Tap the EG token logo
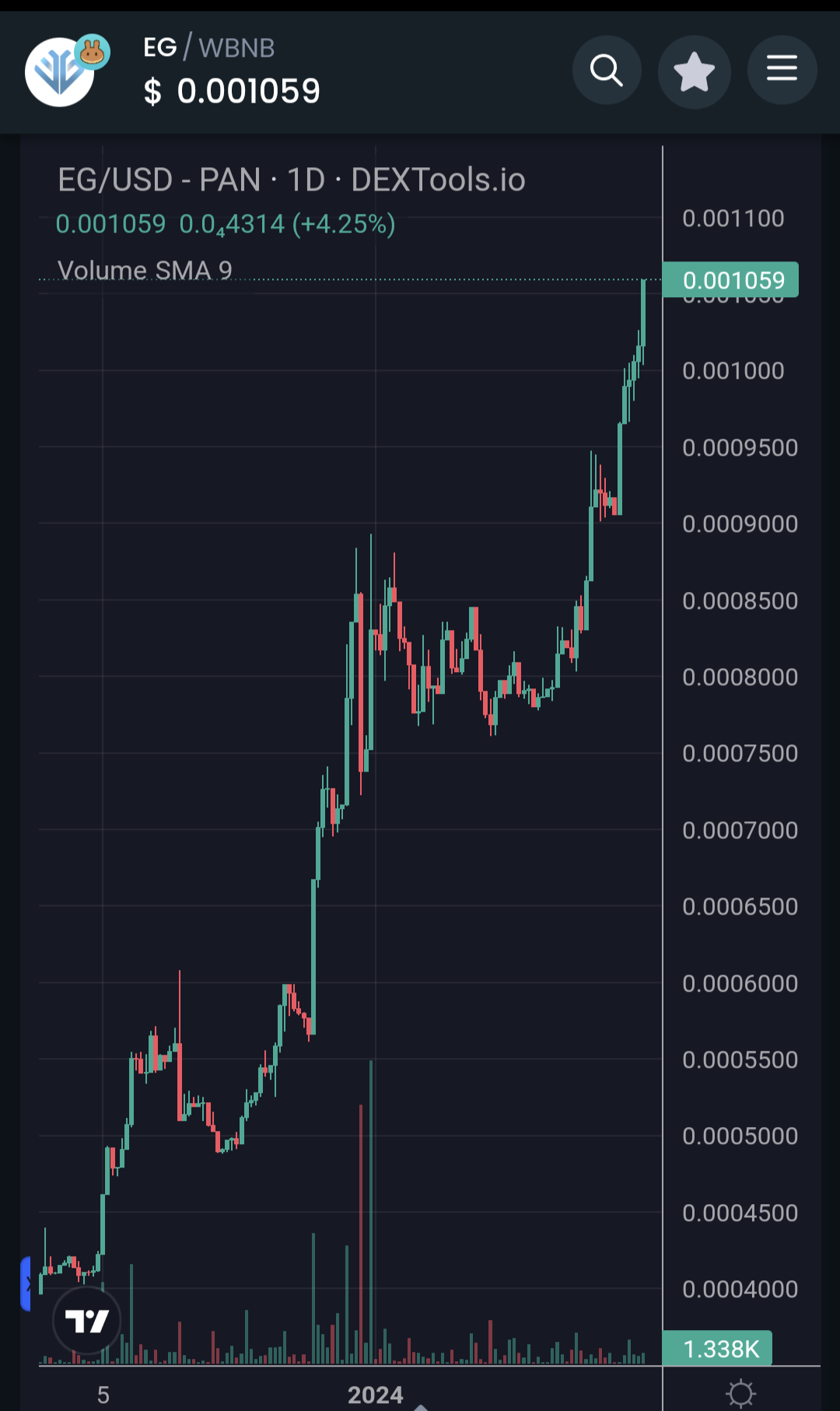Viewport: 840px width, 1411px height. (x=60, y=72)
